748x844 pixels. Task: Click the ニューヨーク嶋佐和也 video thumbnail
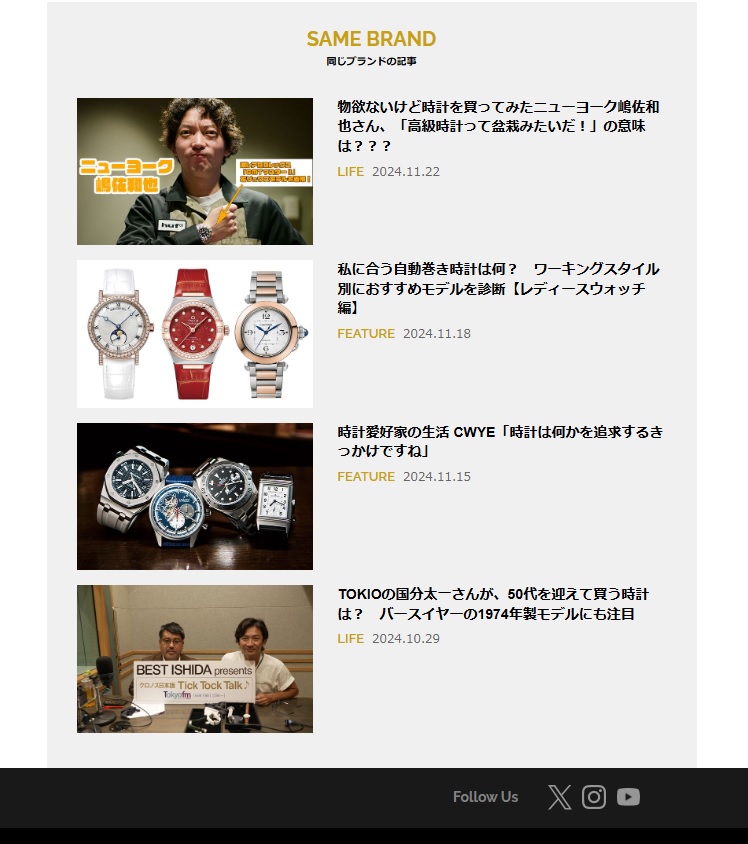[x=194, y=171]
